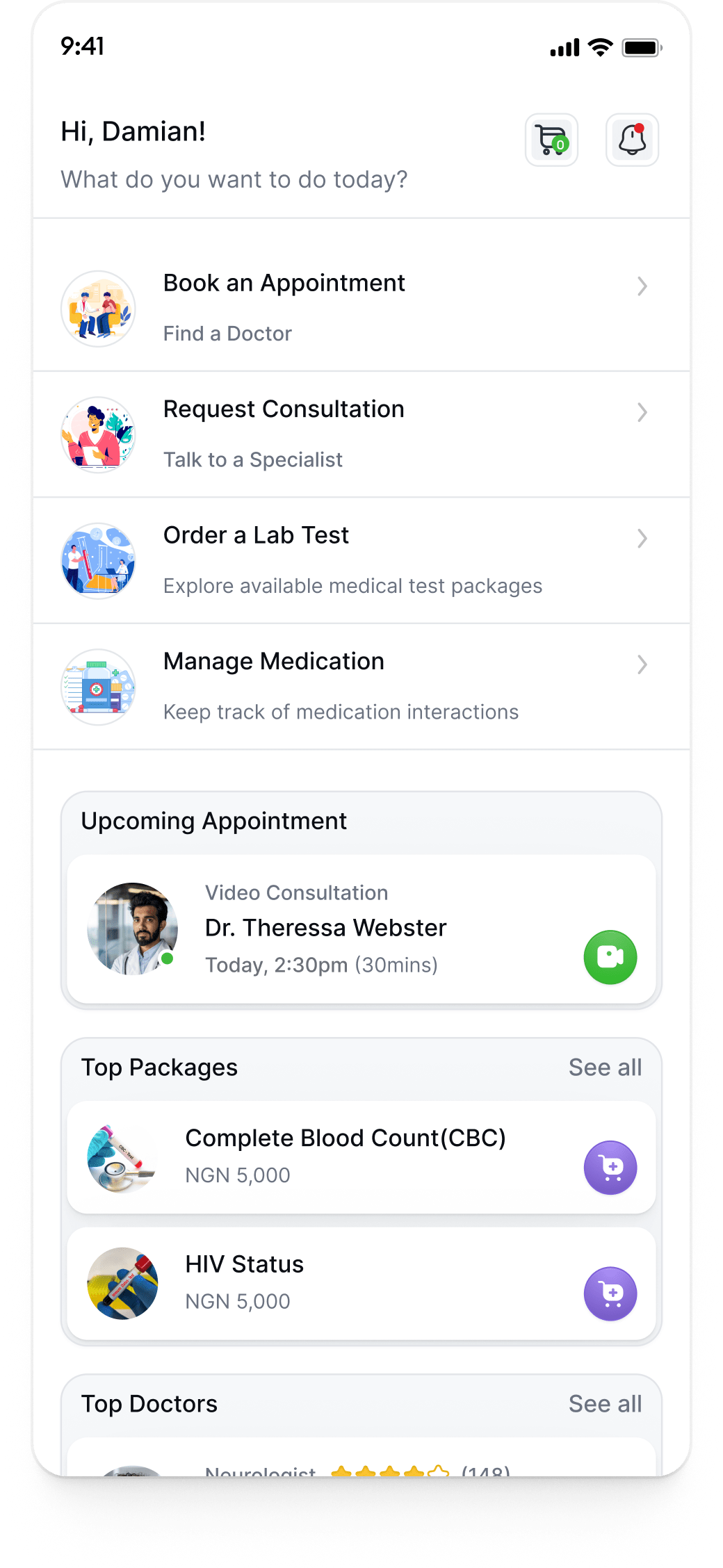Add HIV Status test to cart
Image resolution: width=723 pixels, height=1568 pixels.
(610, 1293)
